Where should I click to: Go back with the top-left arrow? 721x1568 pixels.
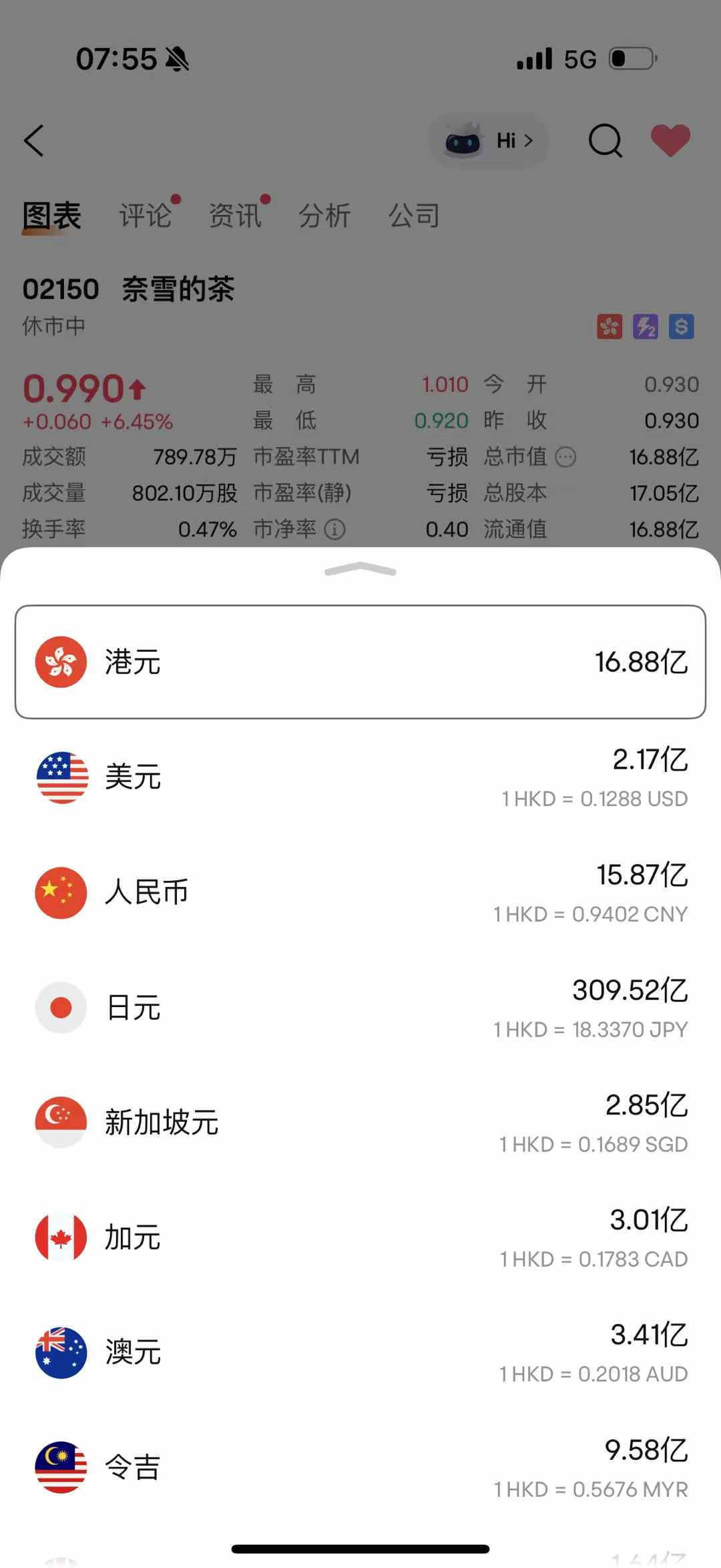[34, 141]
